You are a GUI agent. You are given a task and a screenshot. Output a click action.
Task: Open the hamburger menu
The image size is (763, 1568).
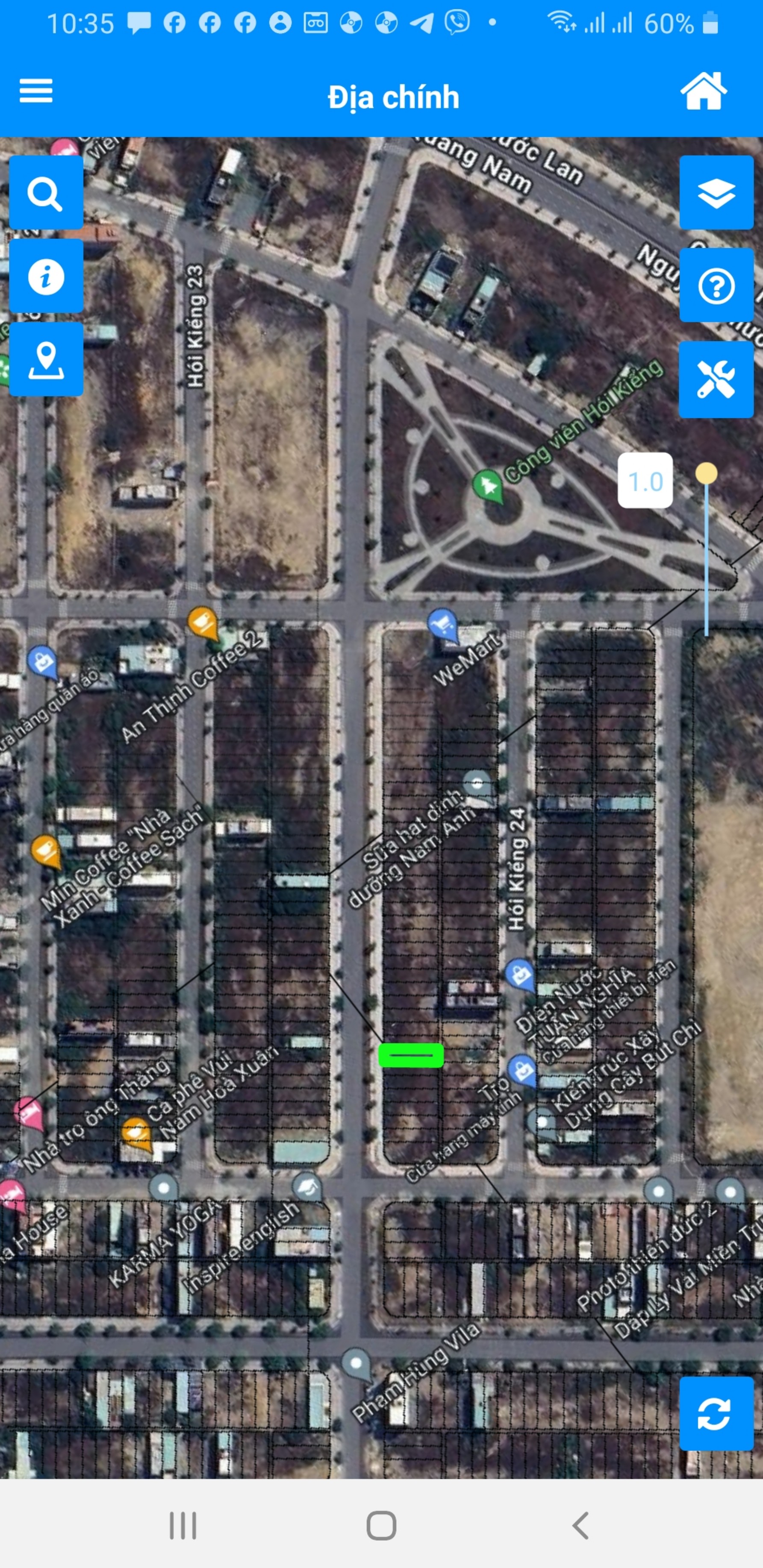click(36, 91)
